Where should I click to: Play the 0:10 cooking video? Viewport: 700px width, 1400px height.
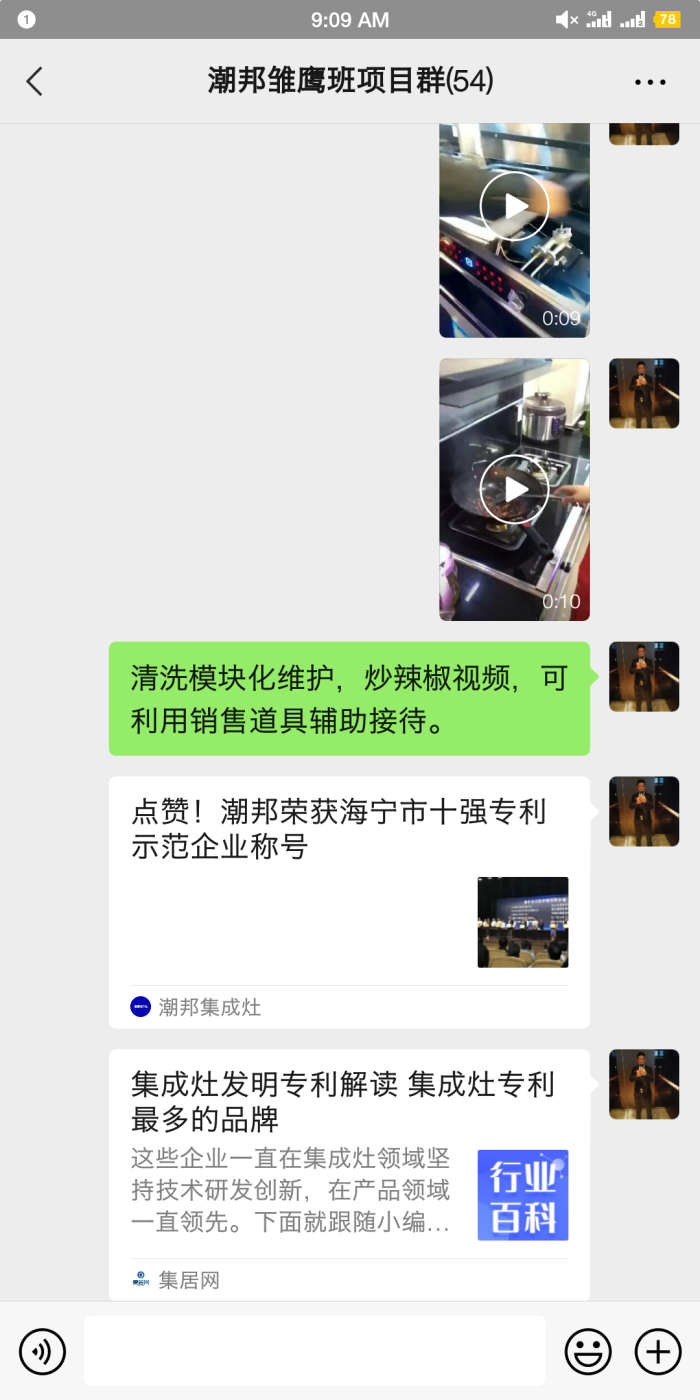pos(514,489)
